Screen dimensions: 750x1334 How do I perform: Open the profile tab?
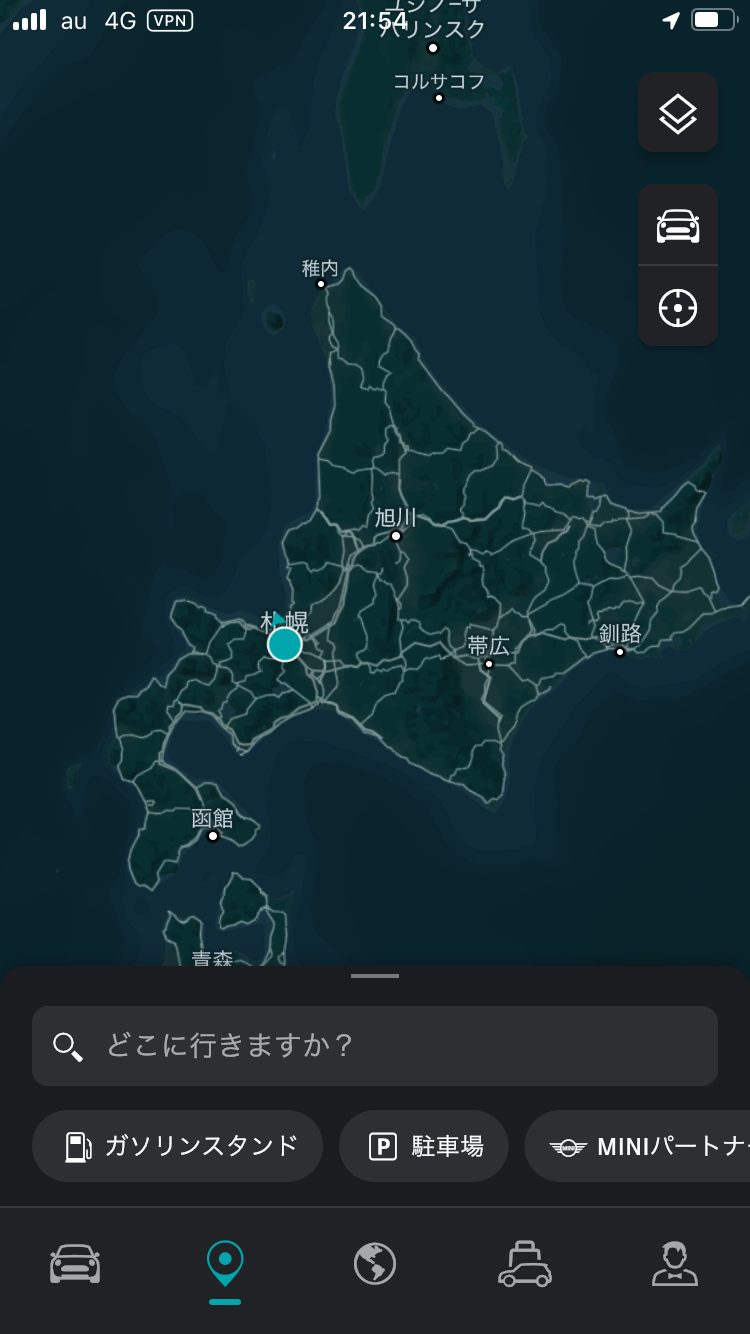point(674,1264)
